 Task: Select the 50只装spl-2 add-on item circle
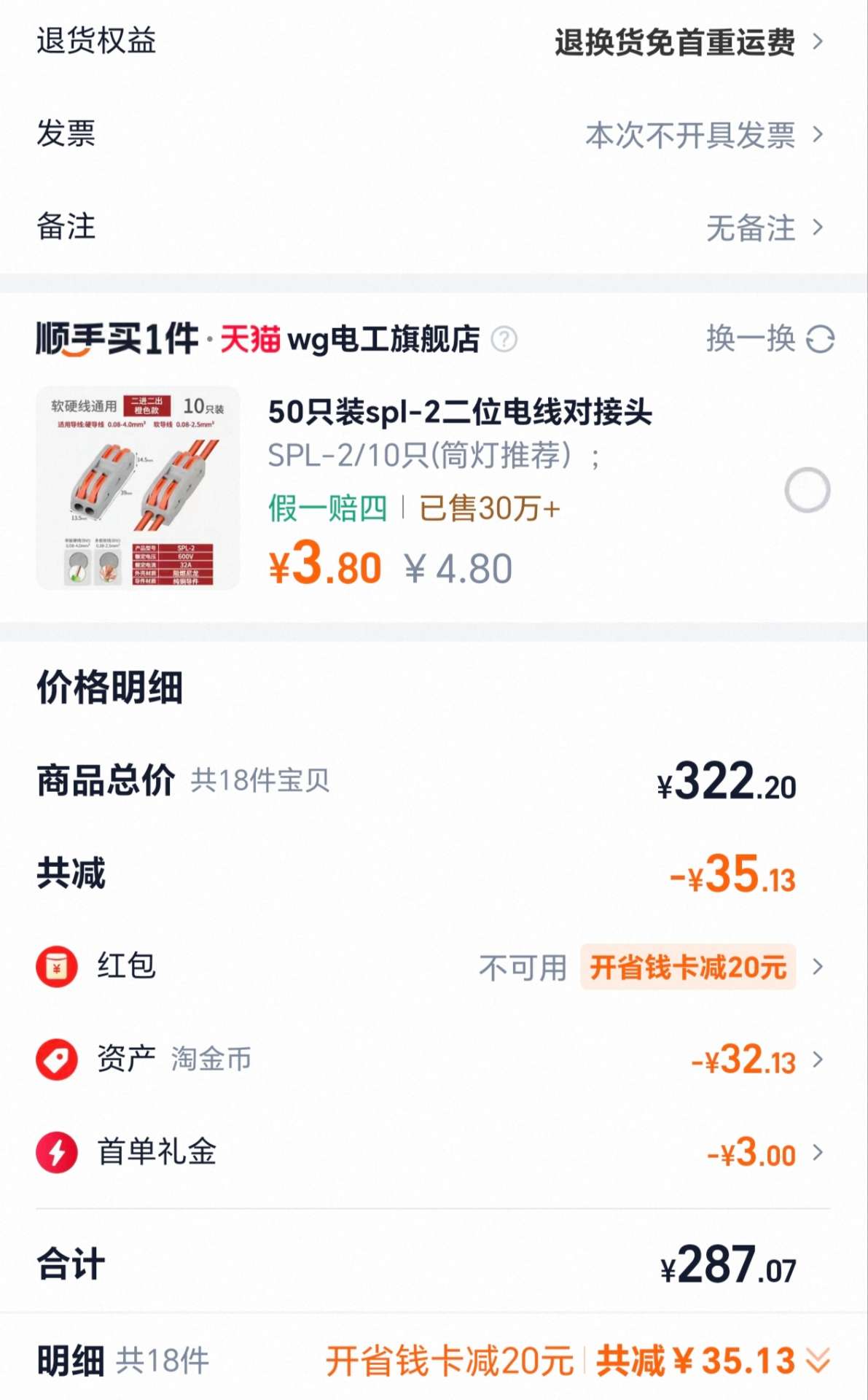(807, 490)
